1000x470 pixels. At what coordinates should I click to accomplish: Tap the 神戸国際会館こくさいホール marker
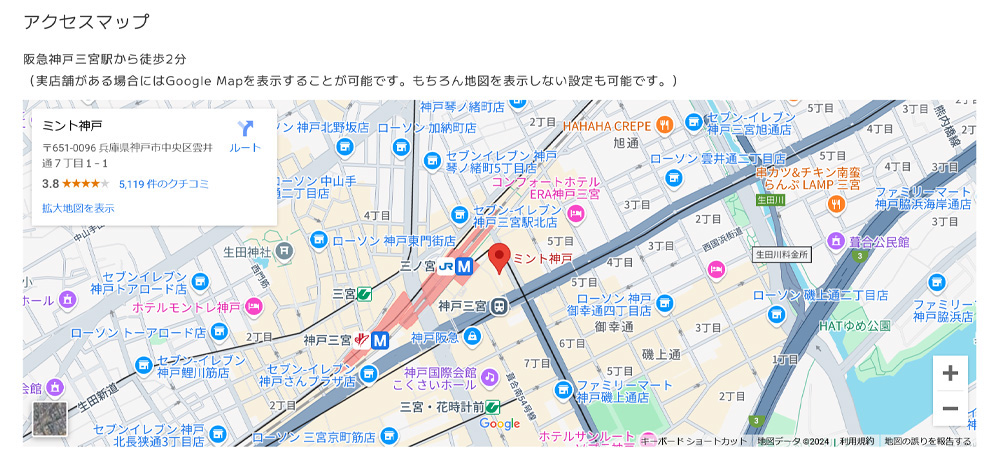click(489, 377)
